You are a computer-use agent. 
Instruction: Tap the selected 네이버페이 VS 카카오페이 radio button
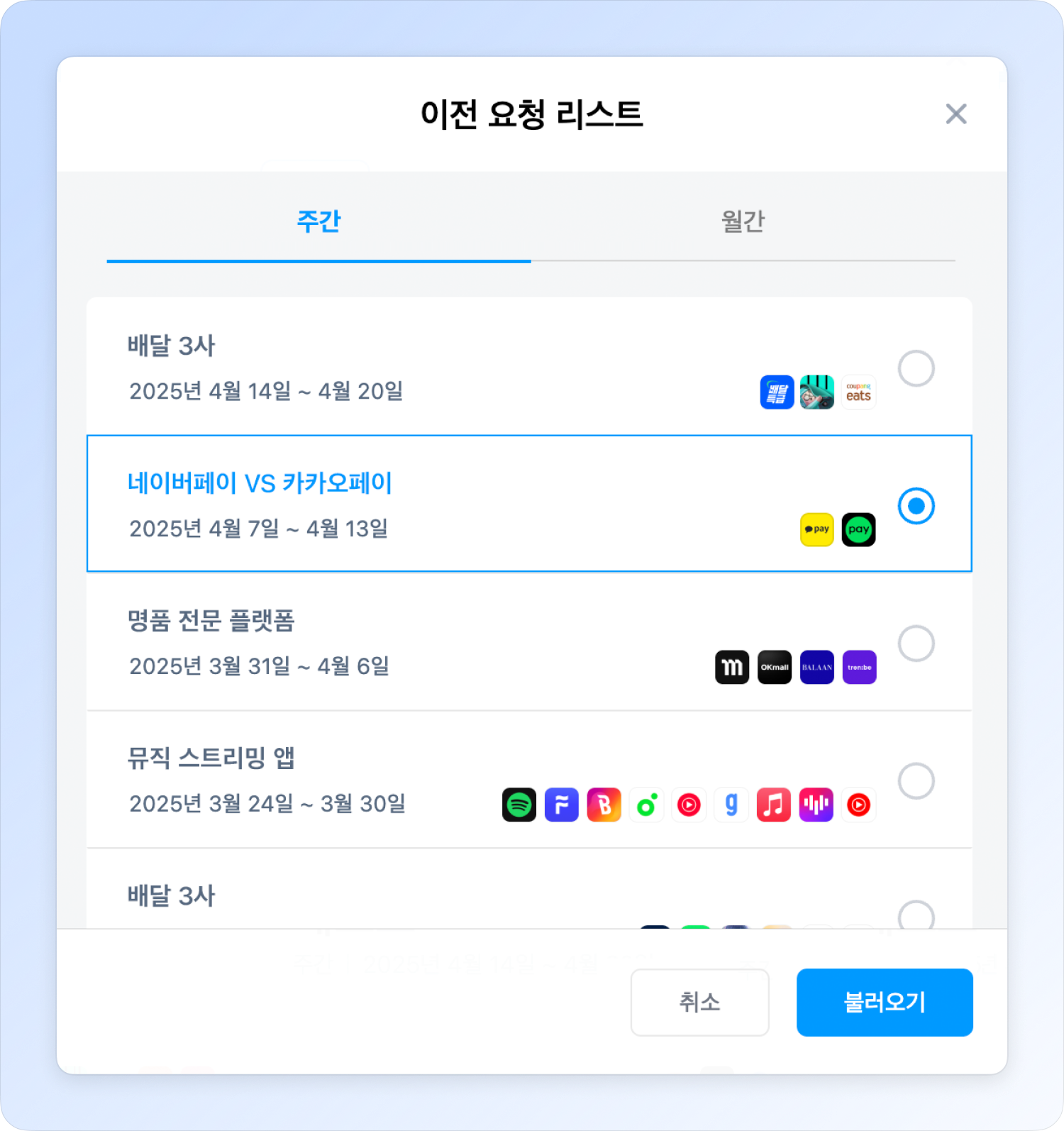pyautogui.click(x=916, y=506)
